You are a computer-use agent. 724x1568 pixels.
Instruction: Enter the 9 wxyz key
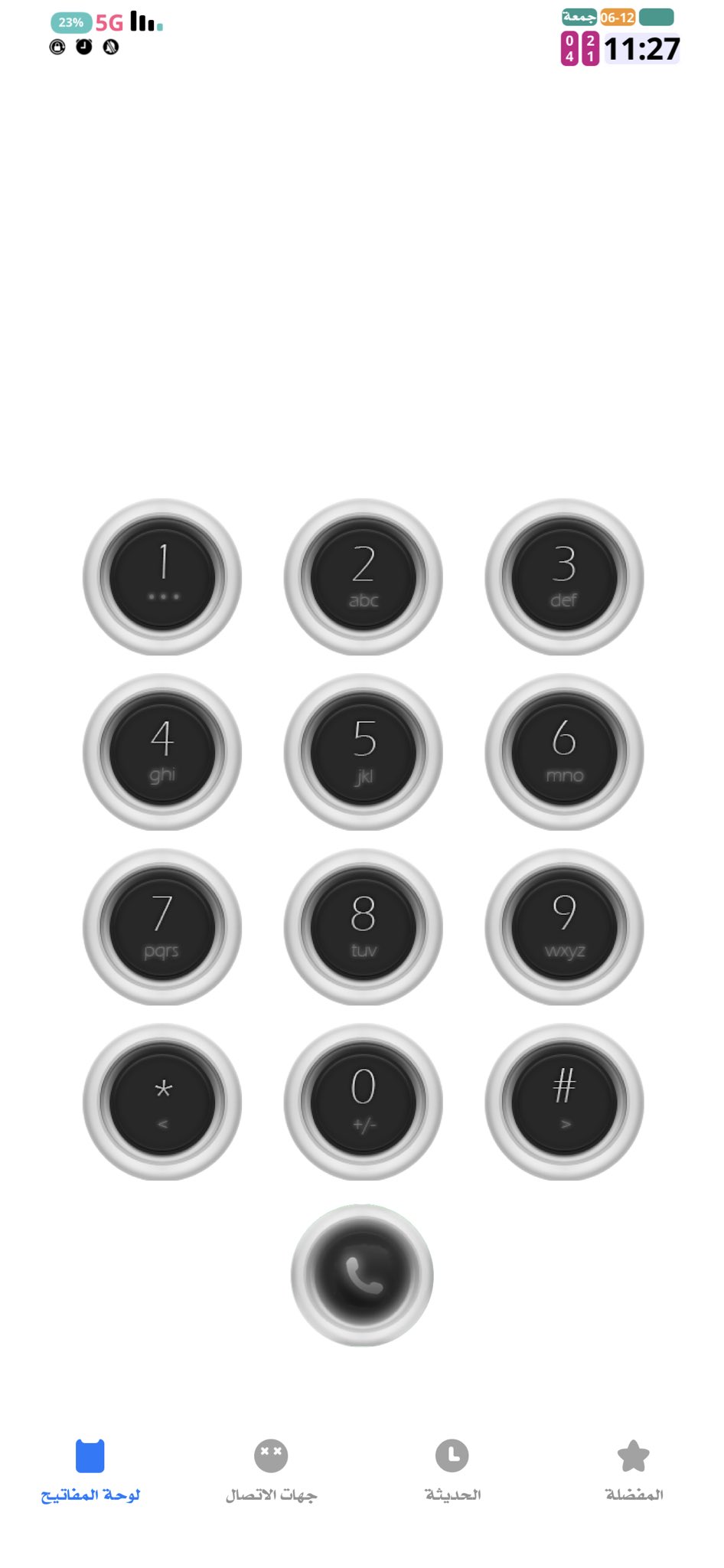(564, 927)
